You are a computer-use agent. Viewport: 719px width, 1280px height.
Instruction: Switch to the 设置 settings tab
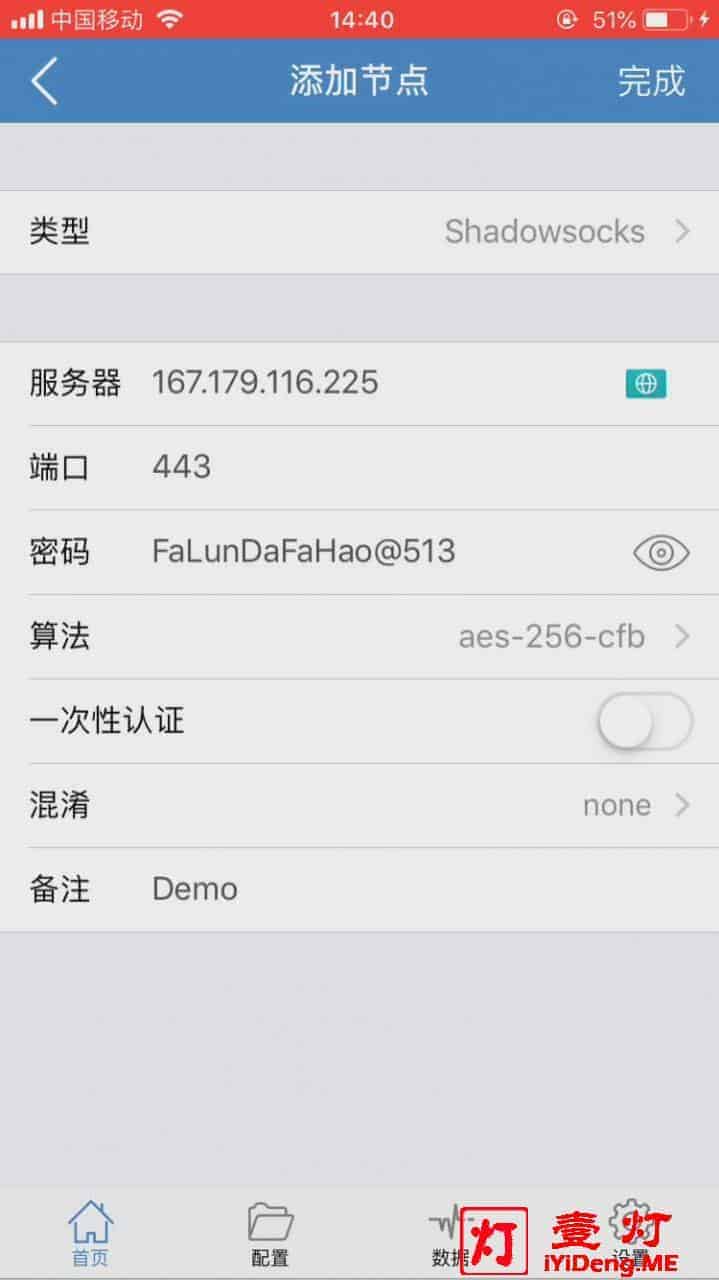[x=630, y=1233]
